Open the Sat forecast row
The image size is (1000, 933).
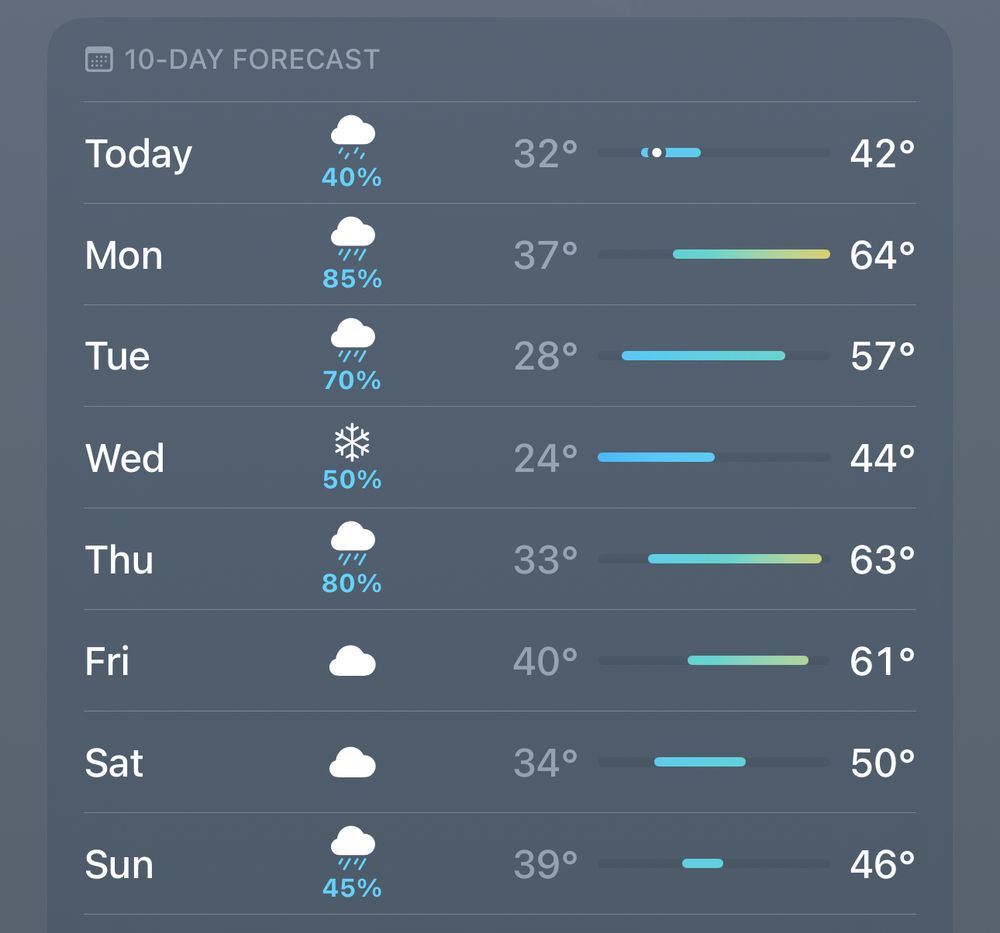click(x=499, y=762)
